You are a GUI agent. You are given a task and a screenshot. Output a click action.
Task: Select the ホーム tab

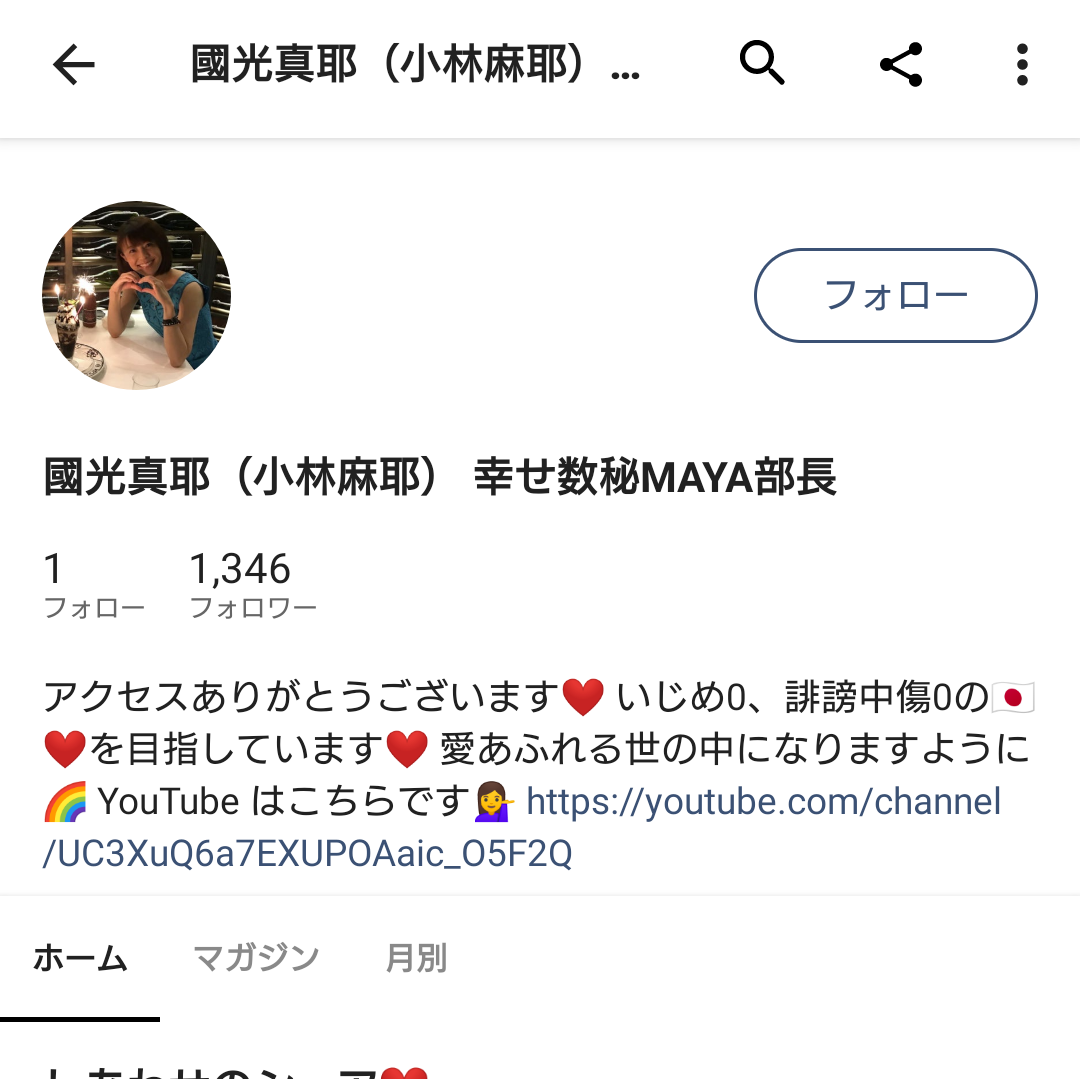pyautogui.click(x=80, y=958)
